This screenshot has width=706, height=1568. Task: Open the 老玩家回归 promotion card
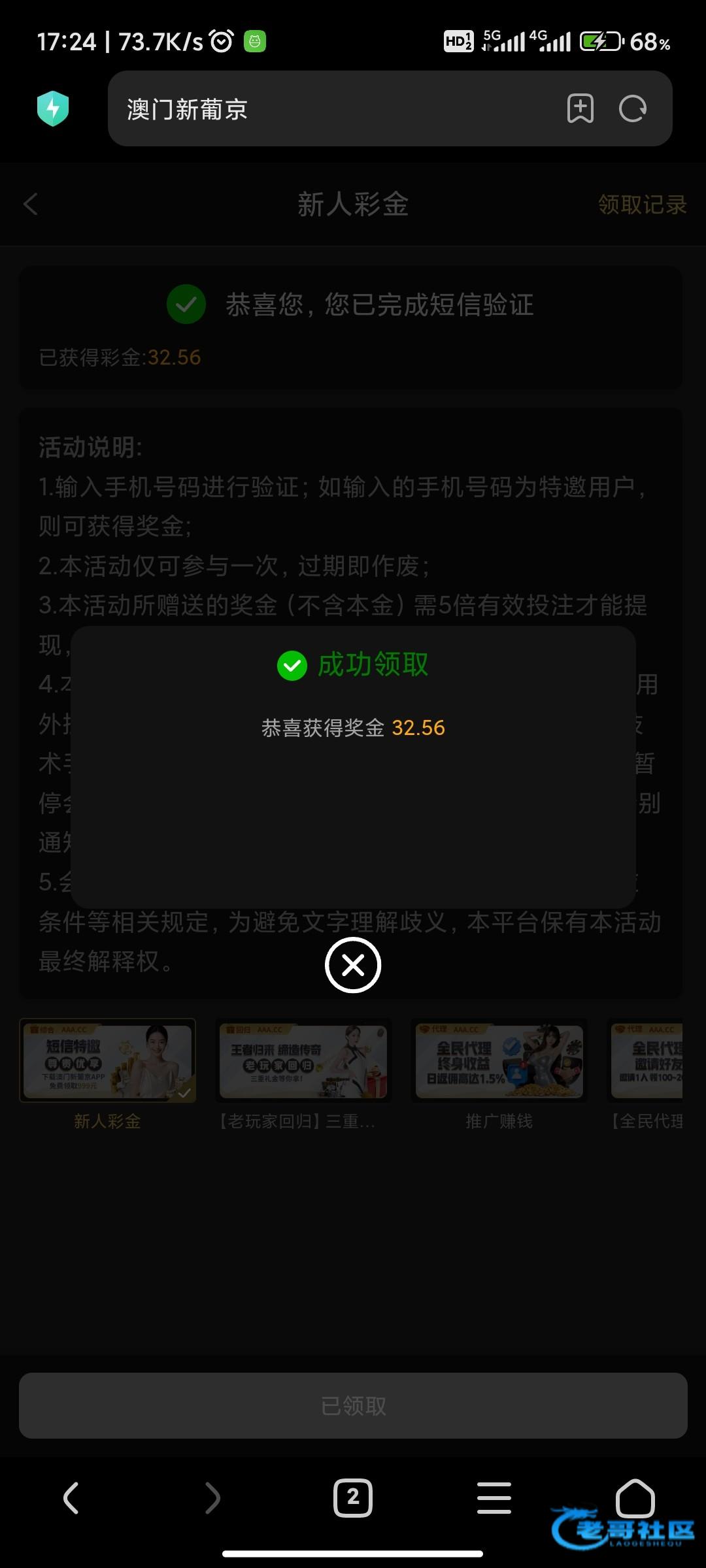(x=303, y=1061)
